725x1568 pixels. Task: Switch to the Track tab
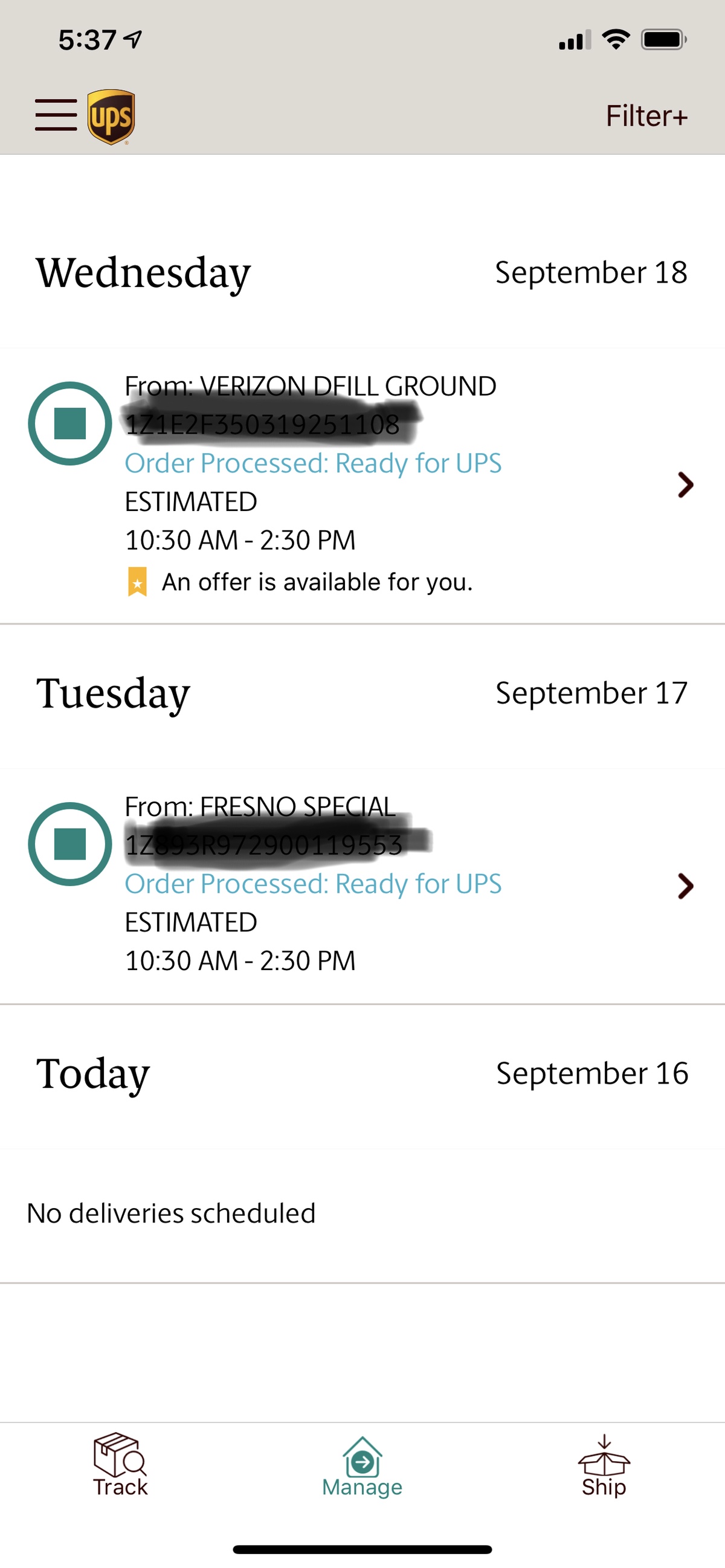click(x=120, y=1466)
